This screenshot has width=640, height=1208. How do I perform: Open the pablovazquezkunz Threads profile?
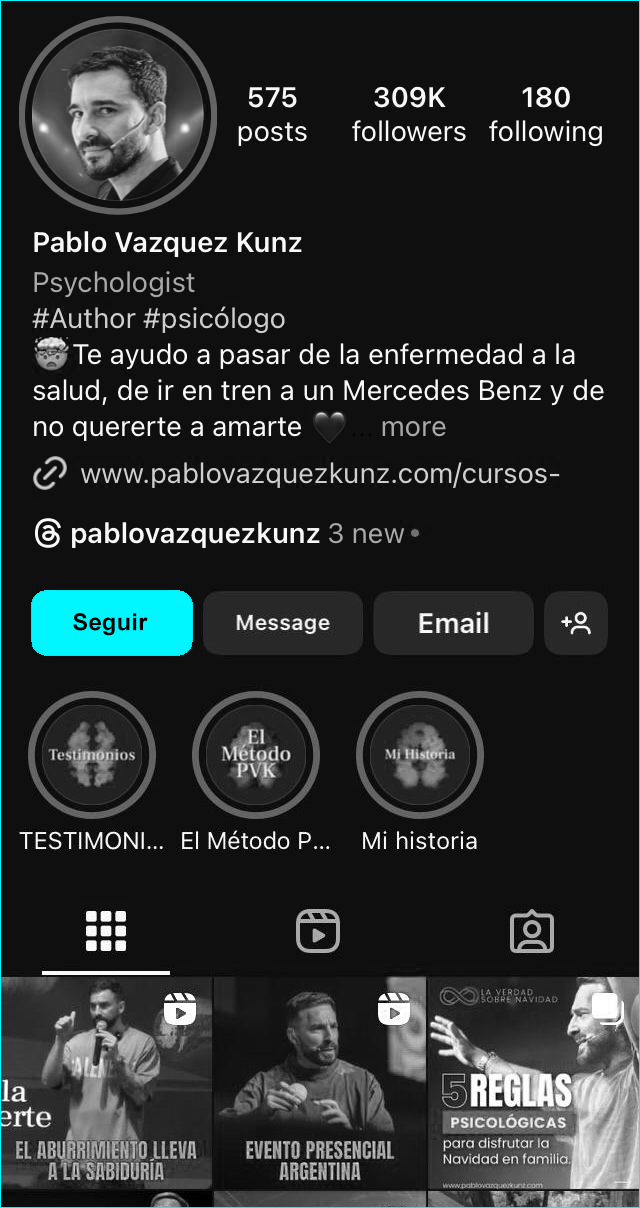[194, 534]
